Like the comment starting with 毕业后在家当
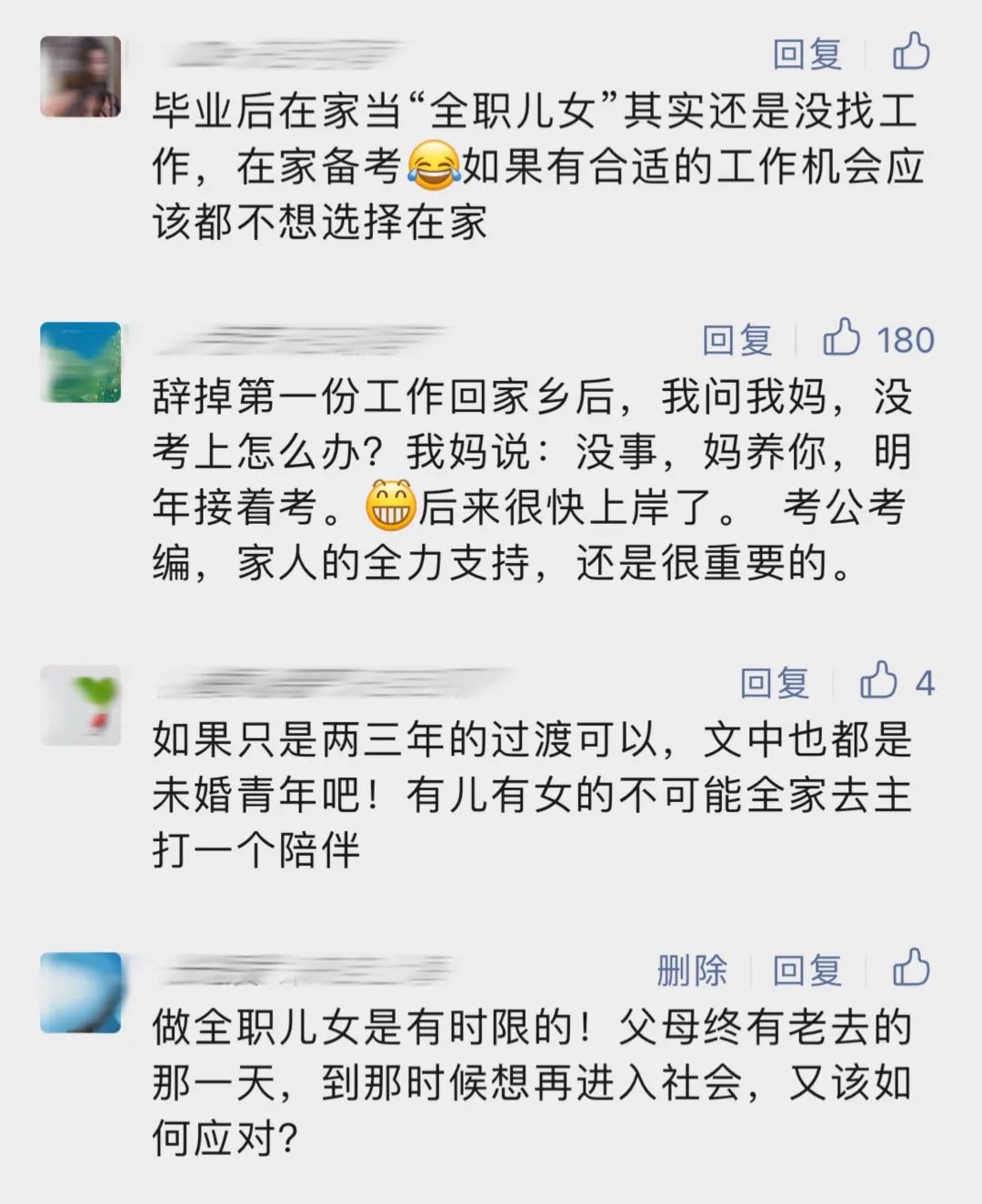Image resolution: width=982 pixels, height=1204 pixels. 910,52
